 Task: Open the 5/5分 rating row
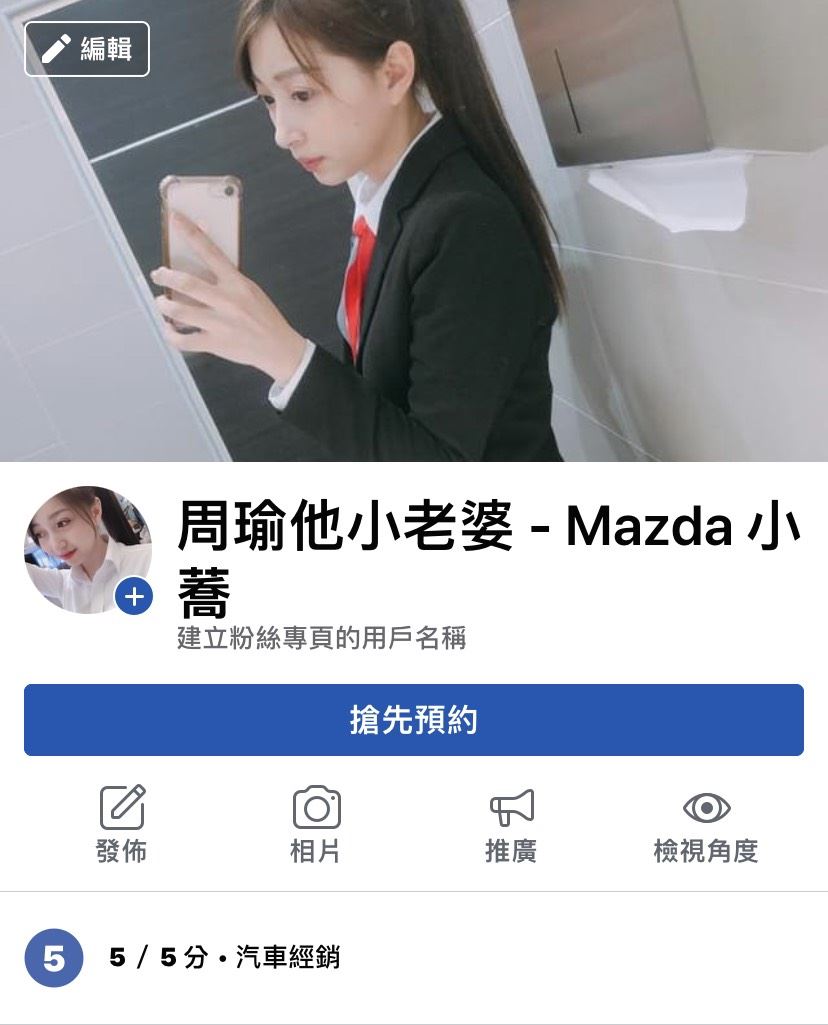pyautogui.click(x=224, y=958)
